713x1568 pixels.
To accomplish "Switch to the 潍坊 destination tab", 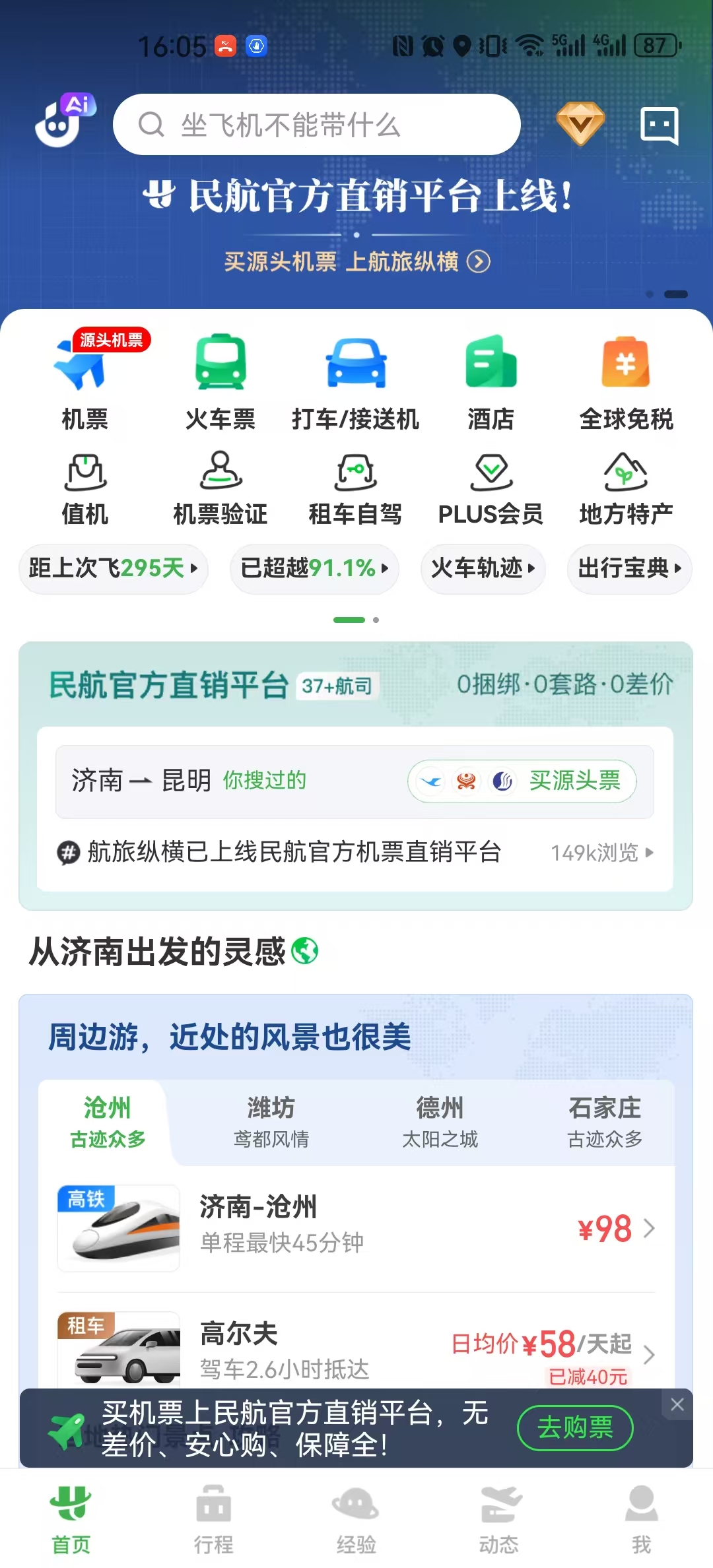I will 271,1121.
